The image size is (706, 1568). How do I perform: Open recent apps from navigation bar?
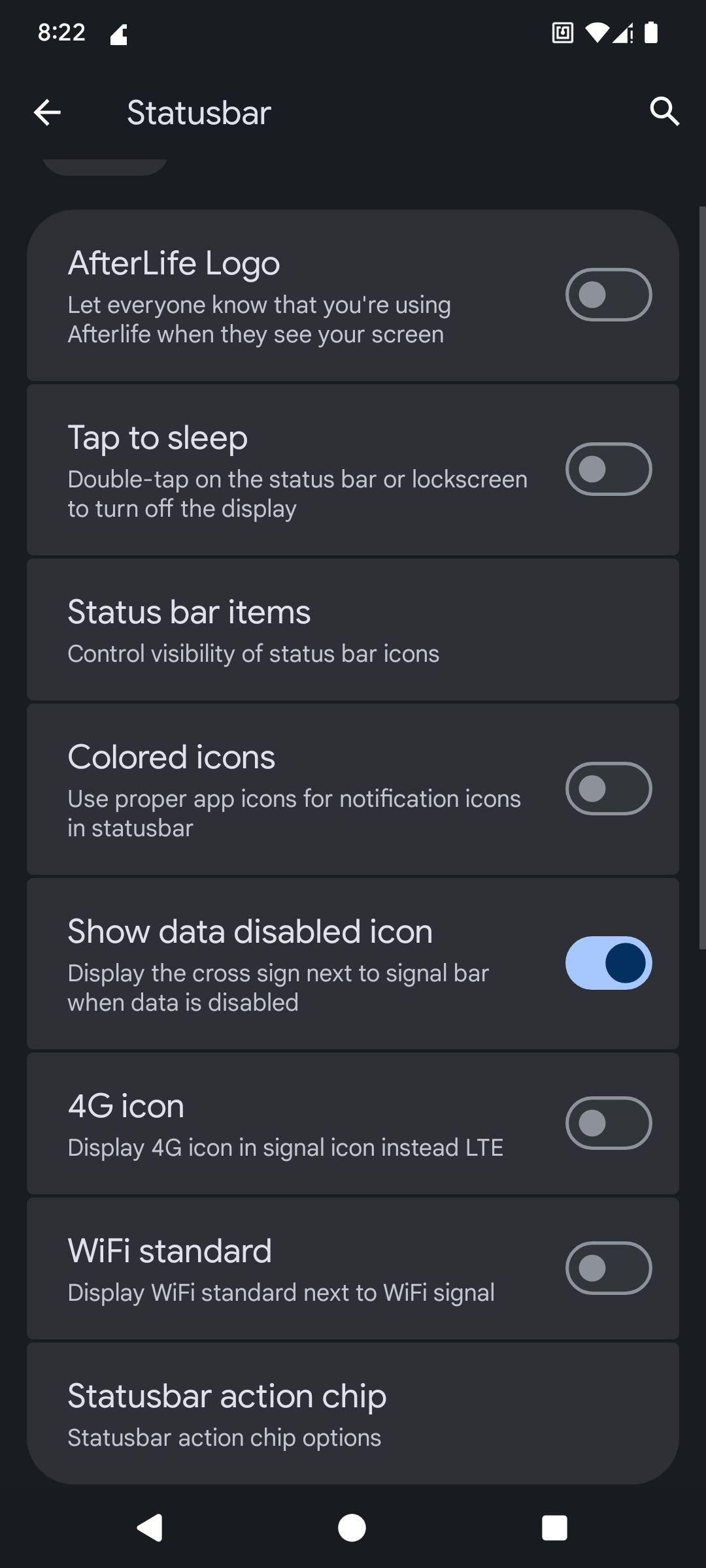(x=554, y=1527)
